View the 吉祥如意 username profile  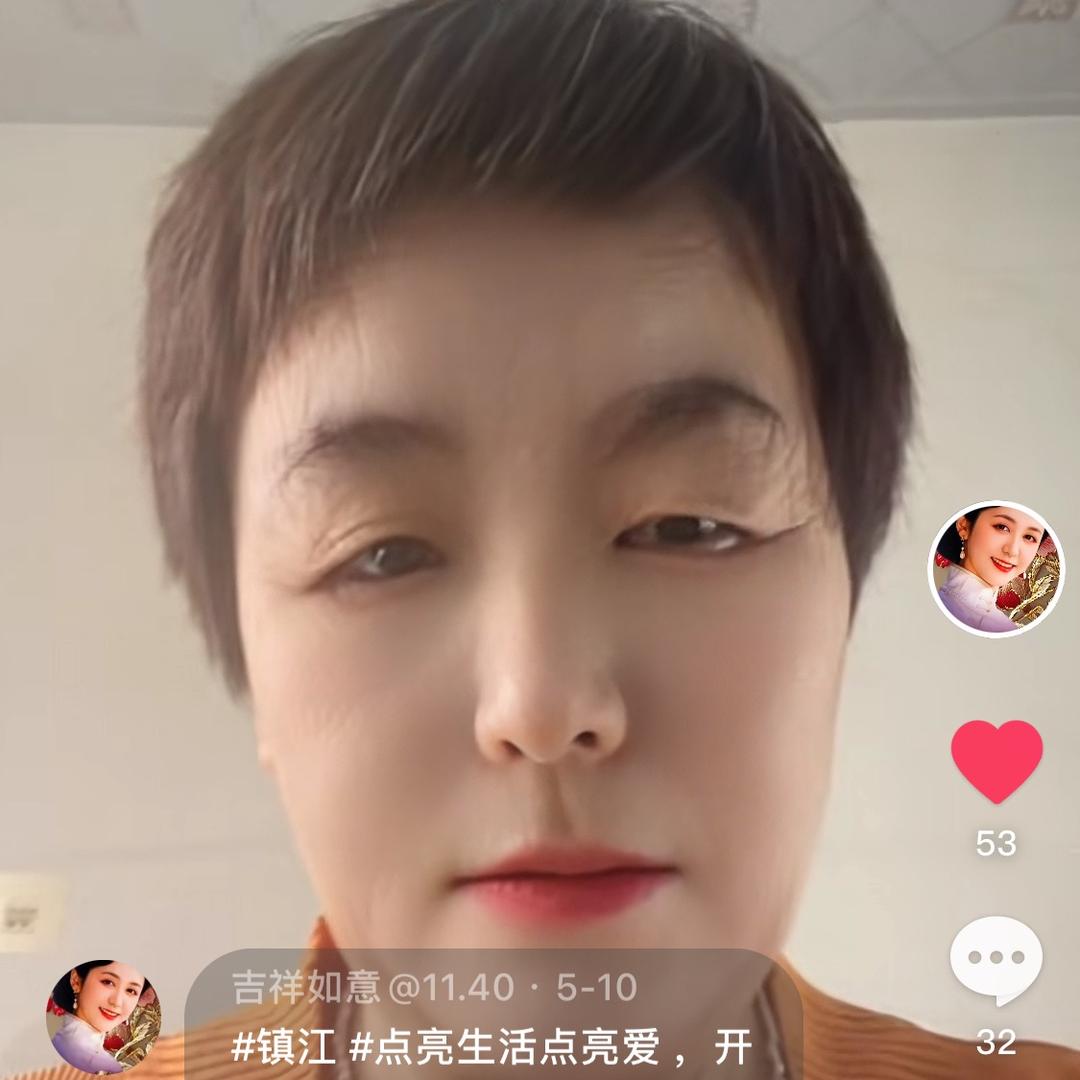pos(306,988)
